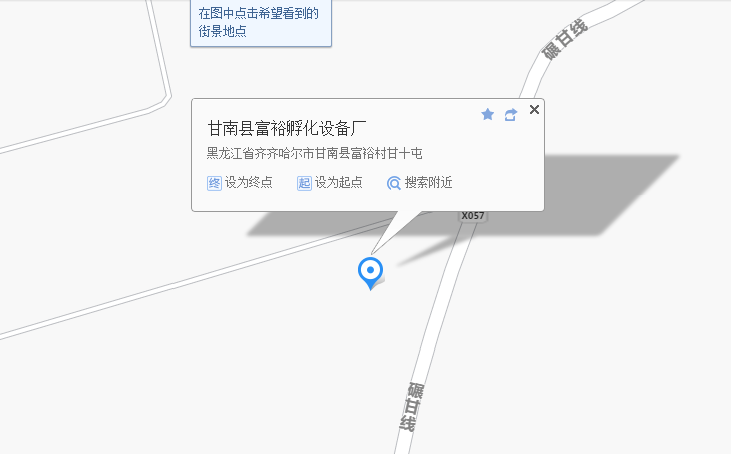Tap the blue location marker pin
The image size is (731, 454).
point(371,270)
